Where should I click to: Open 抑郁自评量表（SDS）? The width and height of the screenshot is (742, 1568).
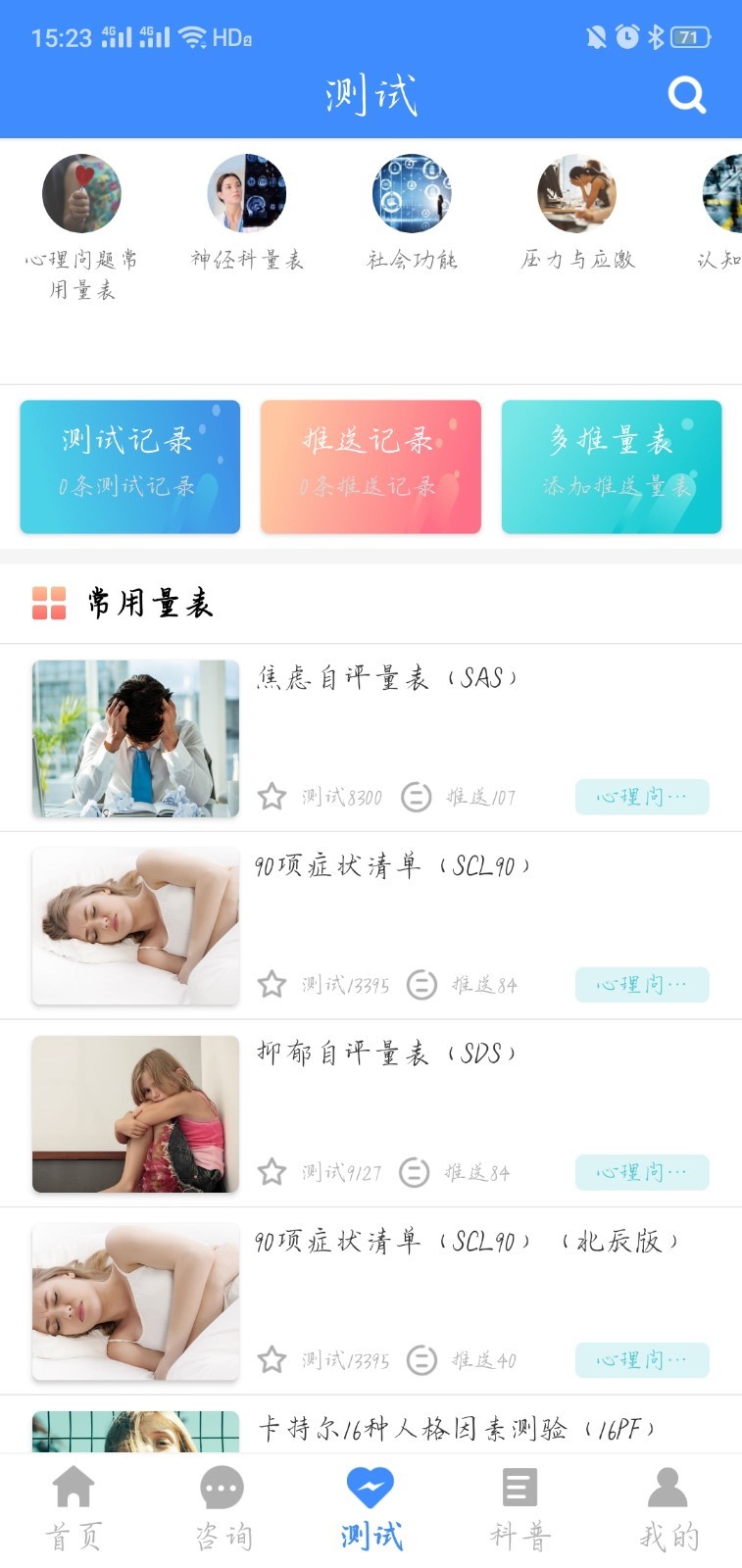tap(385, 1053)
